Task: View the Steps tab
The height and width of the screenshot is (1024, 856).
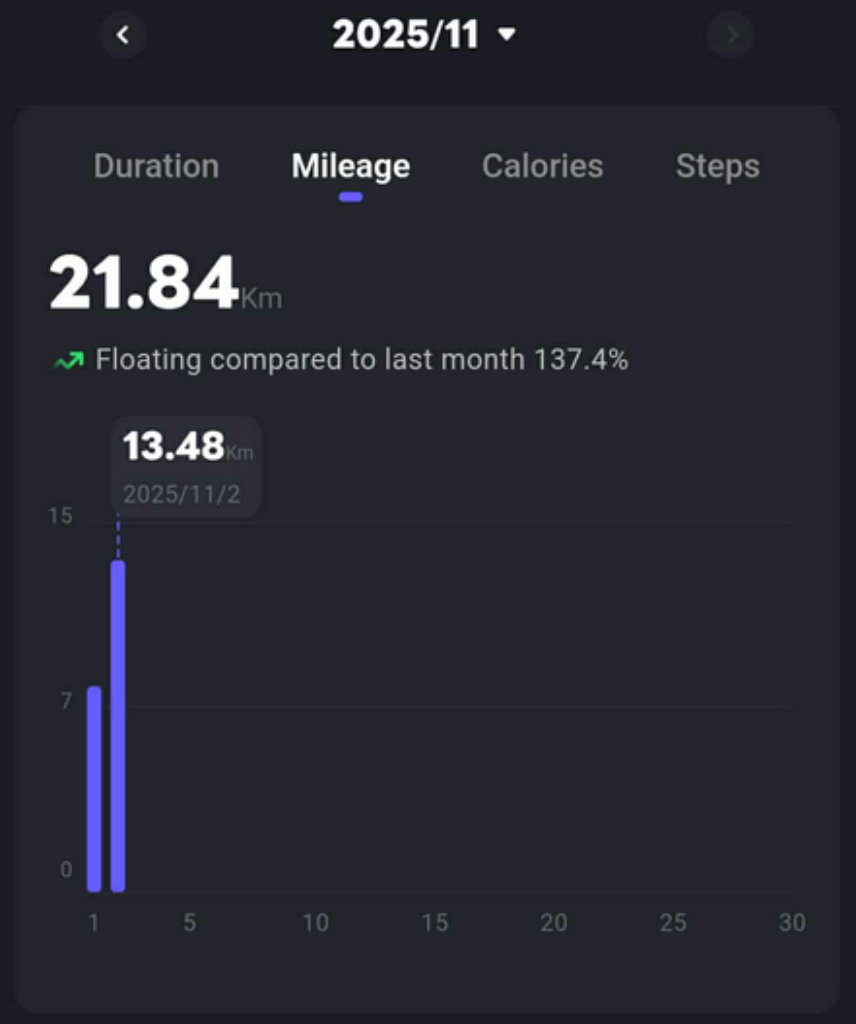Action: [x=717, y=166]
